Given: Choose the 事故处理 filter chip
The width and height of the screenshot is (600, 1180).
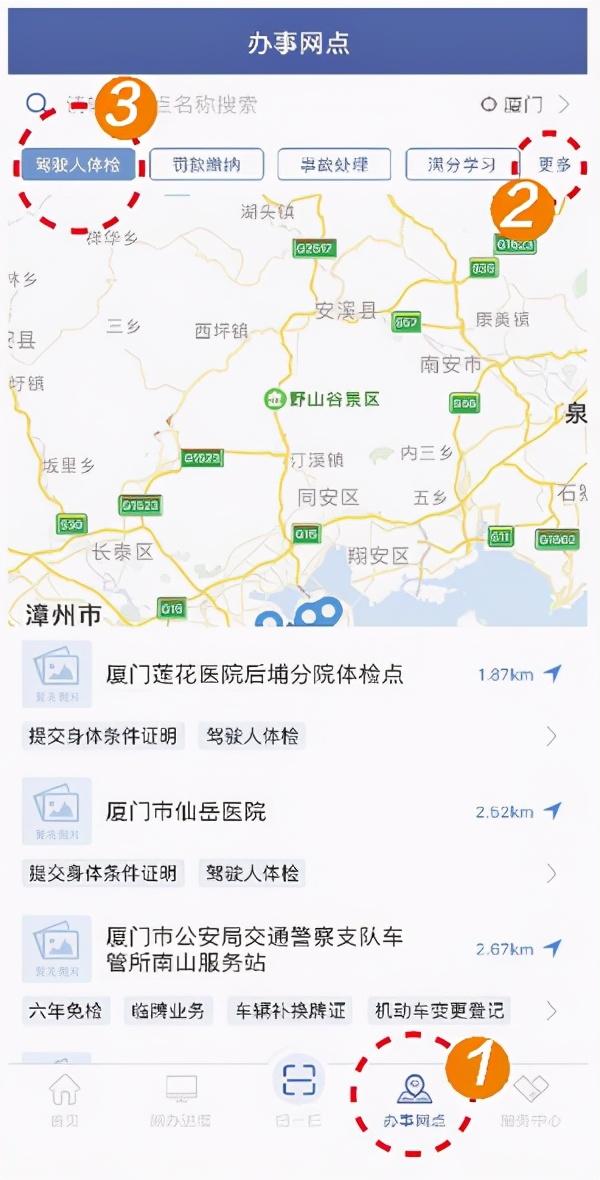Looking at the screenshot, I should (x=334, y=164).
